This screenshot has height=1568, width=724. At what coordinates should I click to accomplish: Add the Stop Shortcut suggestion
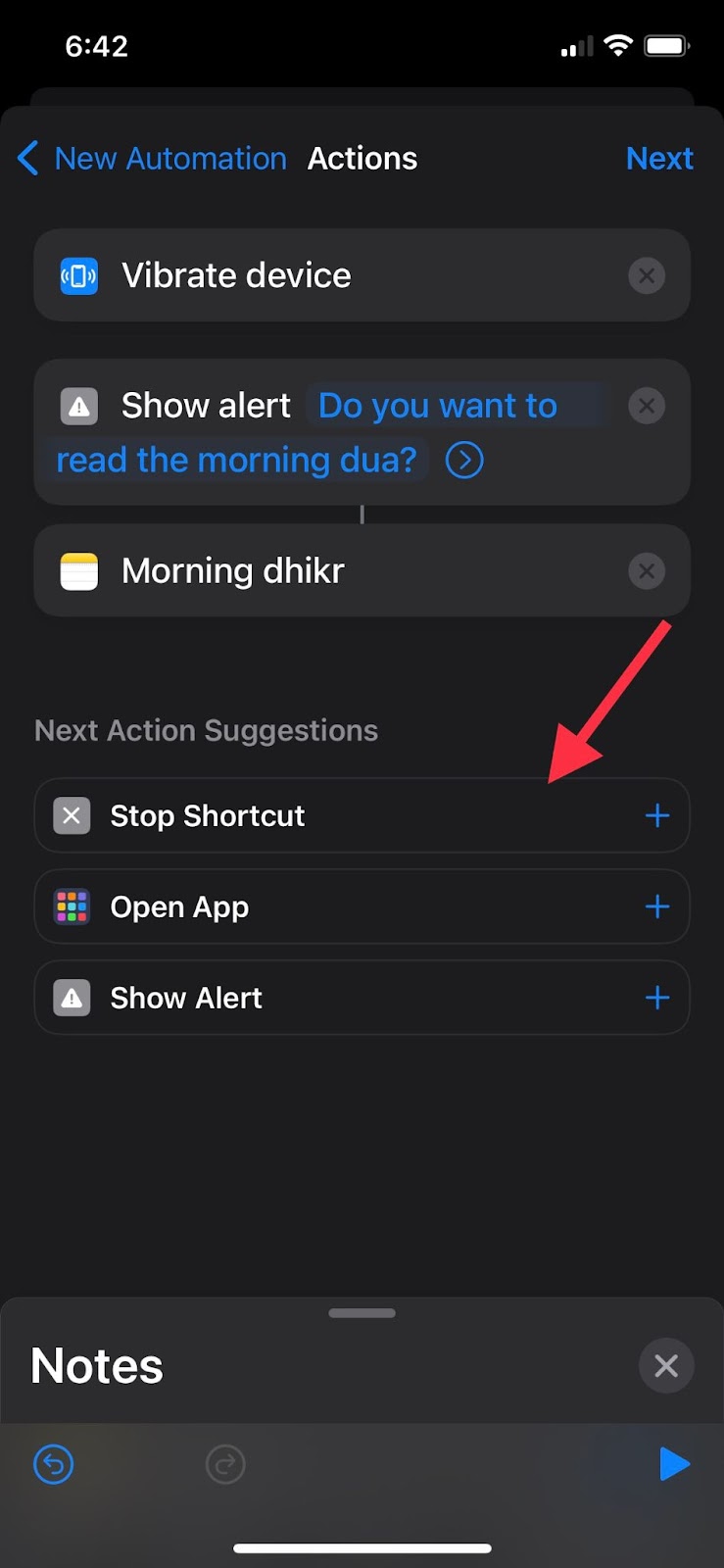pyautogui.click(x=657, y=815)
